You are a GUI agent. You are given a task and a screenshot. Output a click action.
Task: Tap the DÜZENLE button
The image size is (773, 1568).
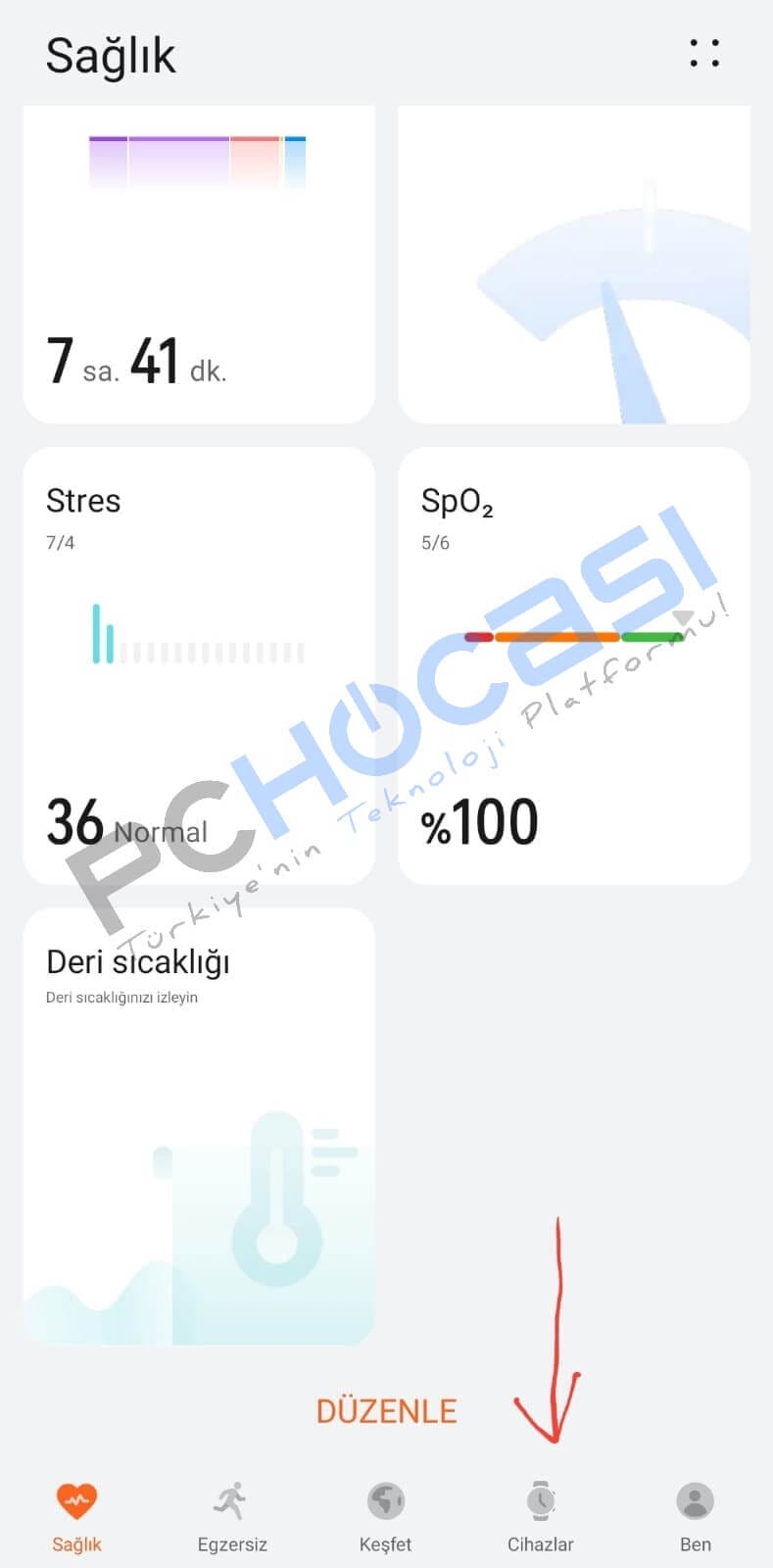tap(386, 1411)
